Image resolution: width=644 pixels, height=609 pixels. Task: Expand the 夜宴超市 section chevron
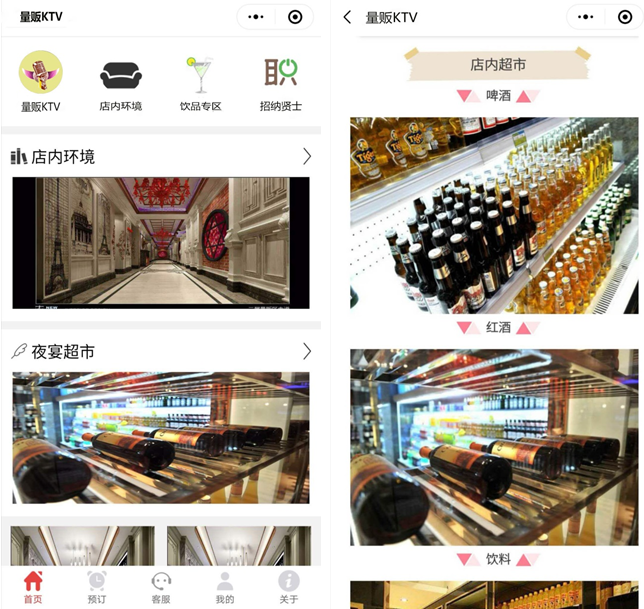coord(306,351)
